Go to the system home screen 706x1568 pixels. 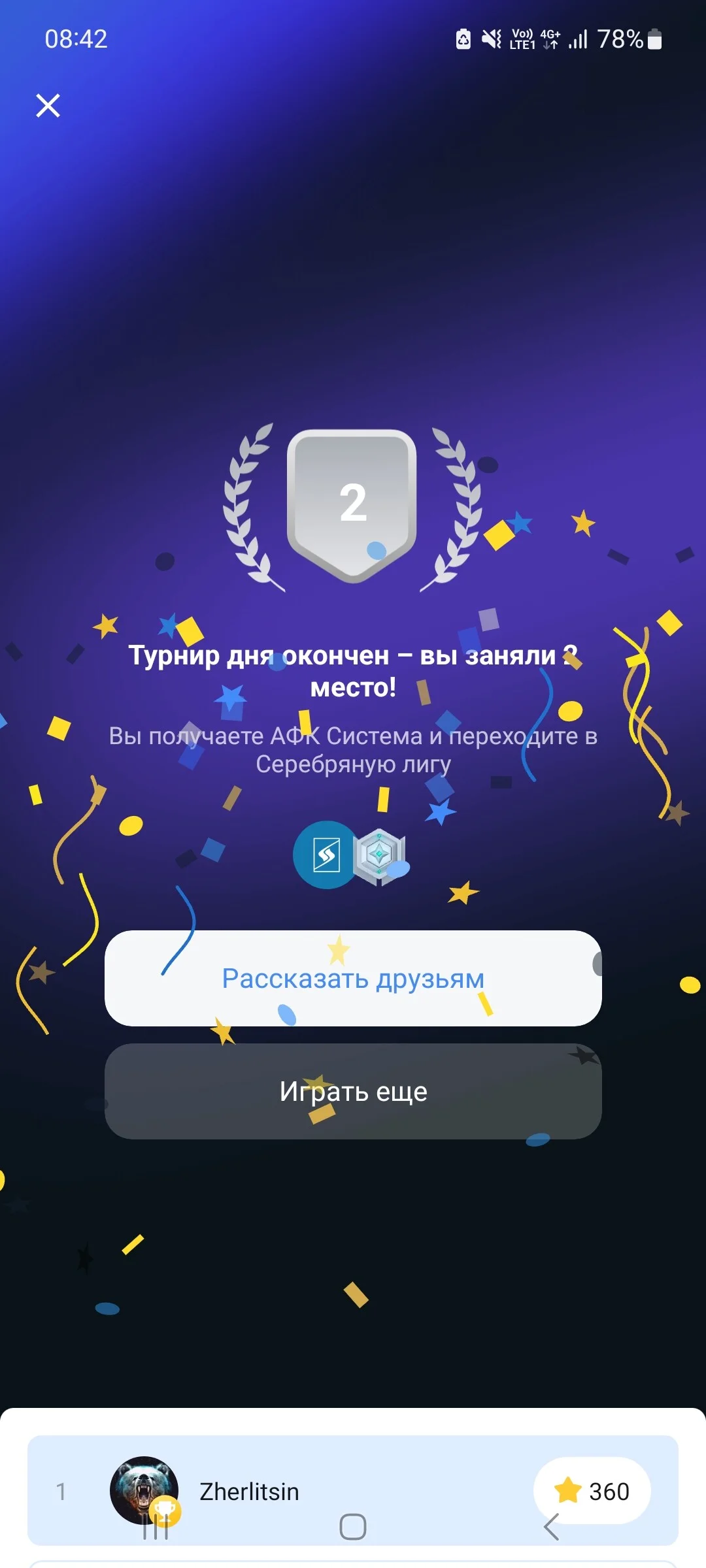(353, 1527)
